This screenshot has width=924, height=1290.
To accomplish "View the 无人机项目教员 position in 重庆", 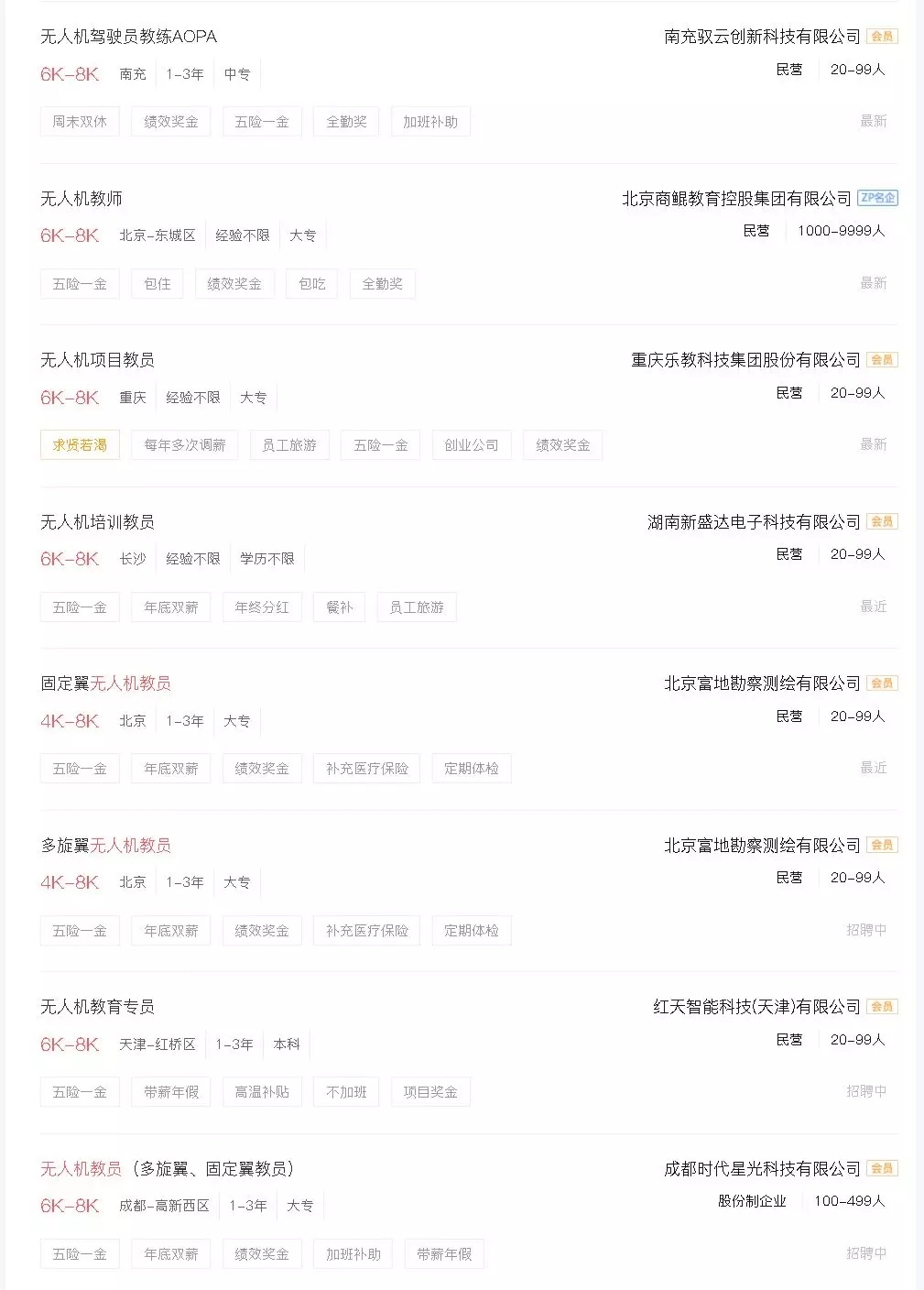I will [x=97, y=360].
